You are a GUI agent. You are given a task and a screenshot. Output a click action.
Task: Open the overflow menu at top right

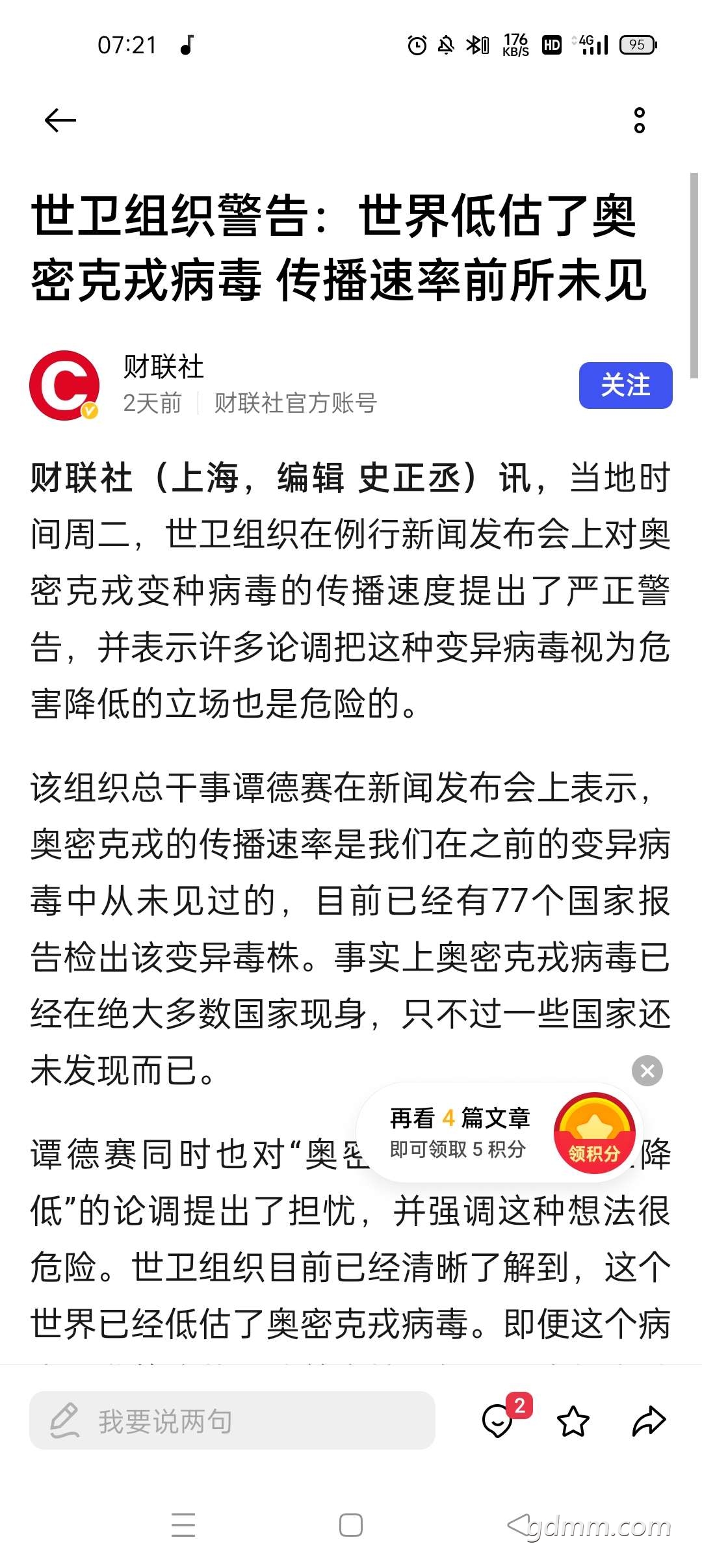click(x=640, y=120)
